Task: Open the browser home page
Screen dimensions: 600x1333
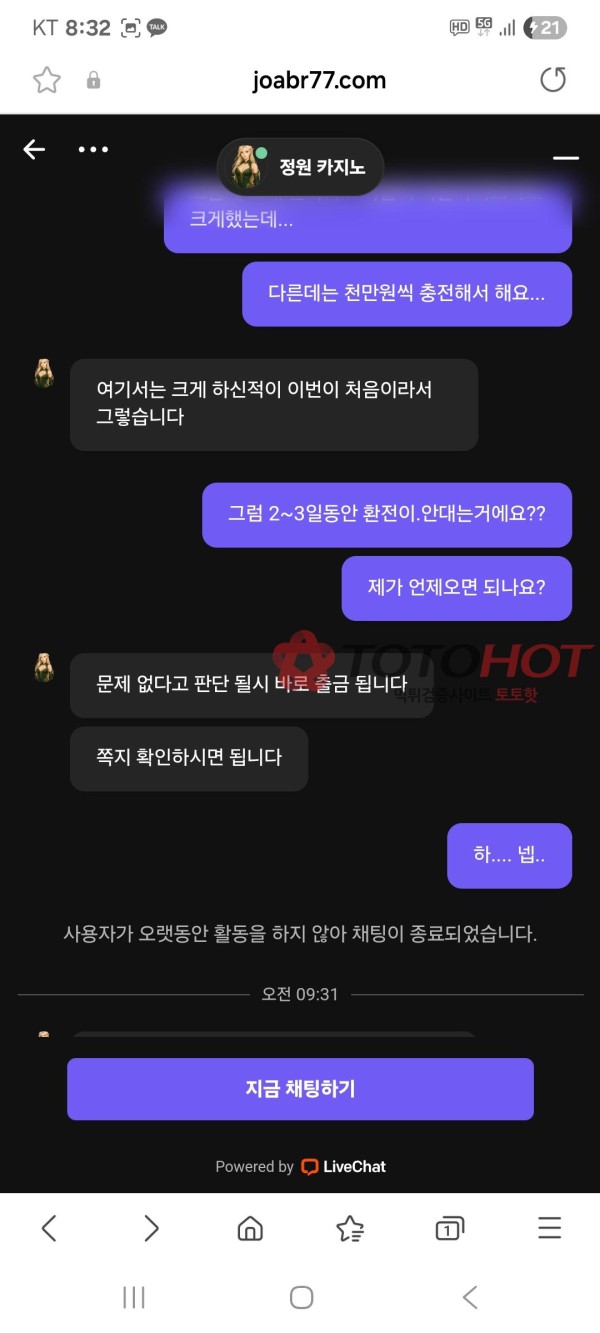Action: coord(250,1228)
